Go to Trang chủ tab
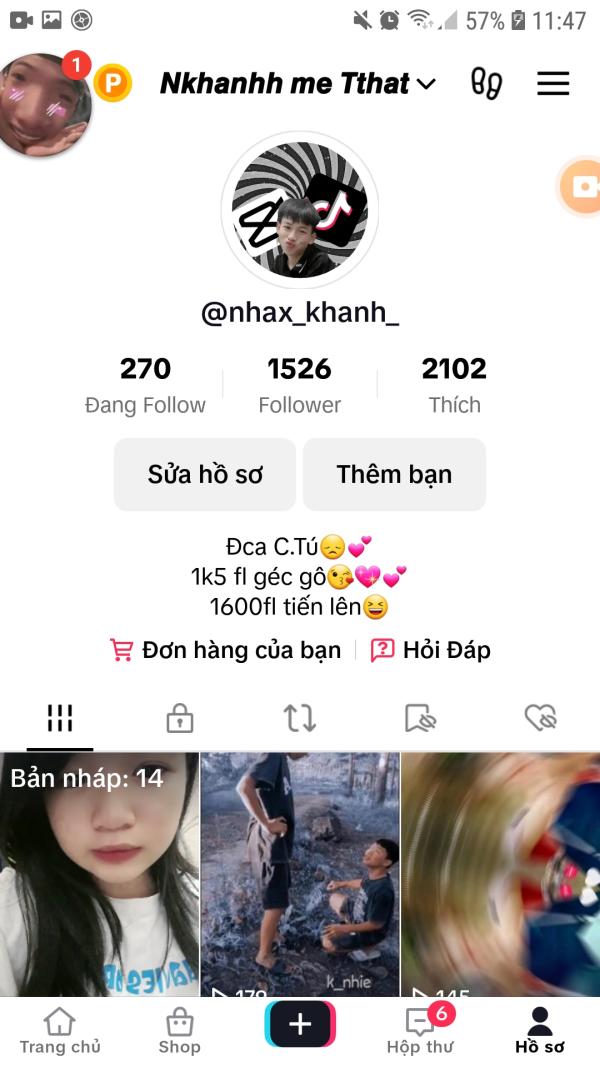 [60, 1031]
